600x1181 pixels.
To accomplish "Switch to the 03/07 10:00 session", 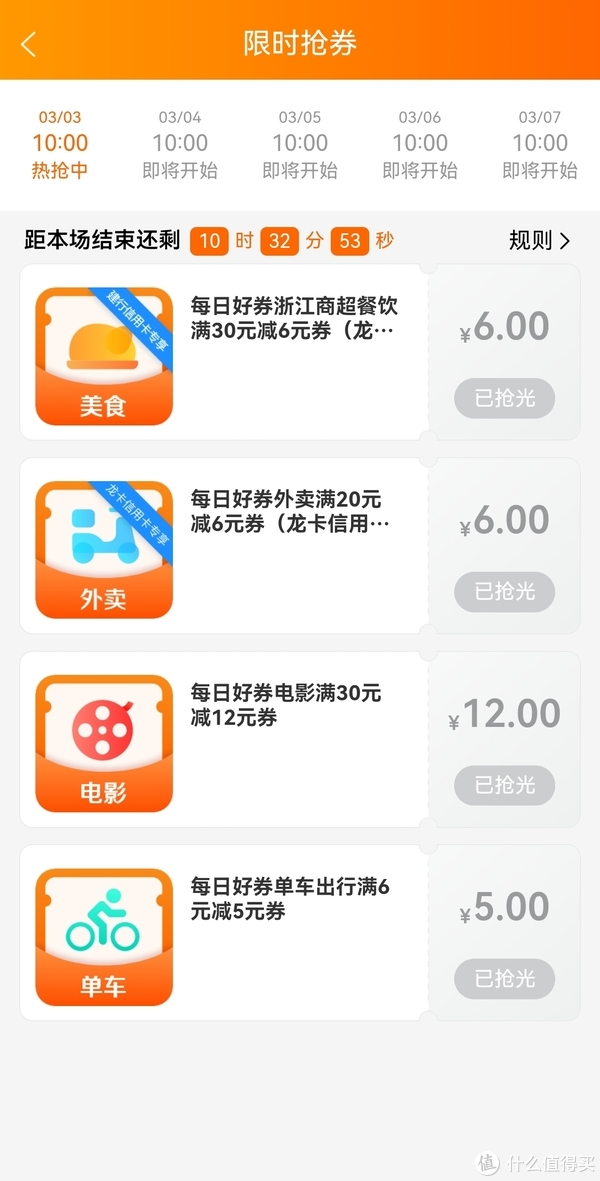I will 540,144.
